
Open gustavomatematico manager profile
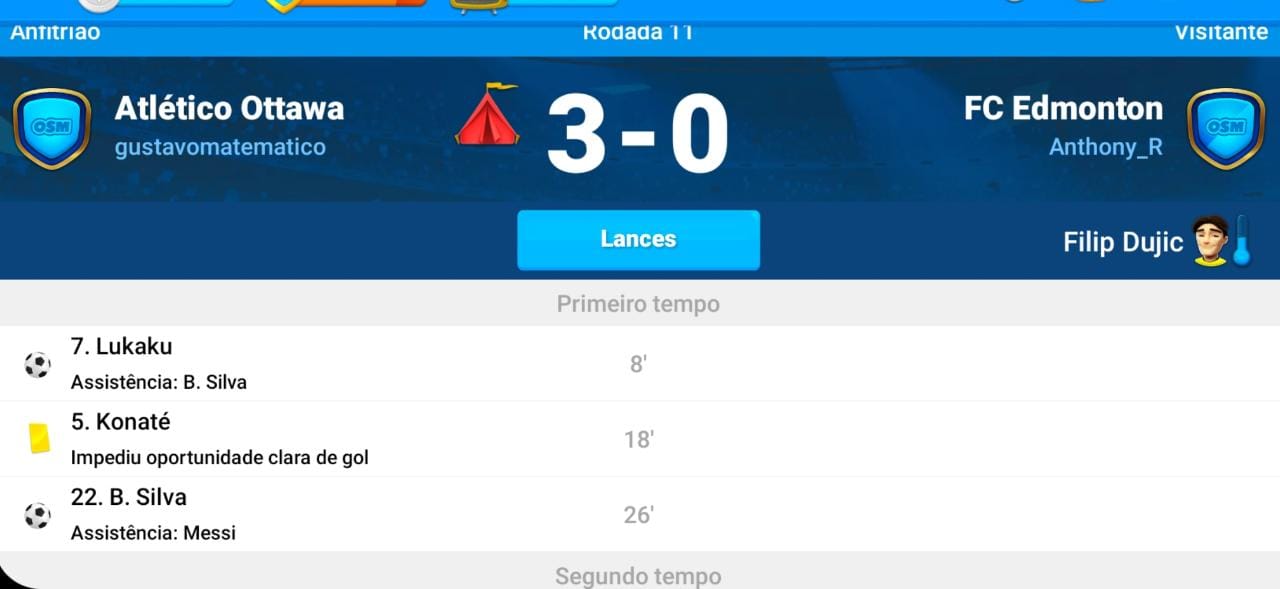click(x=220, y=147)
